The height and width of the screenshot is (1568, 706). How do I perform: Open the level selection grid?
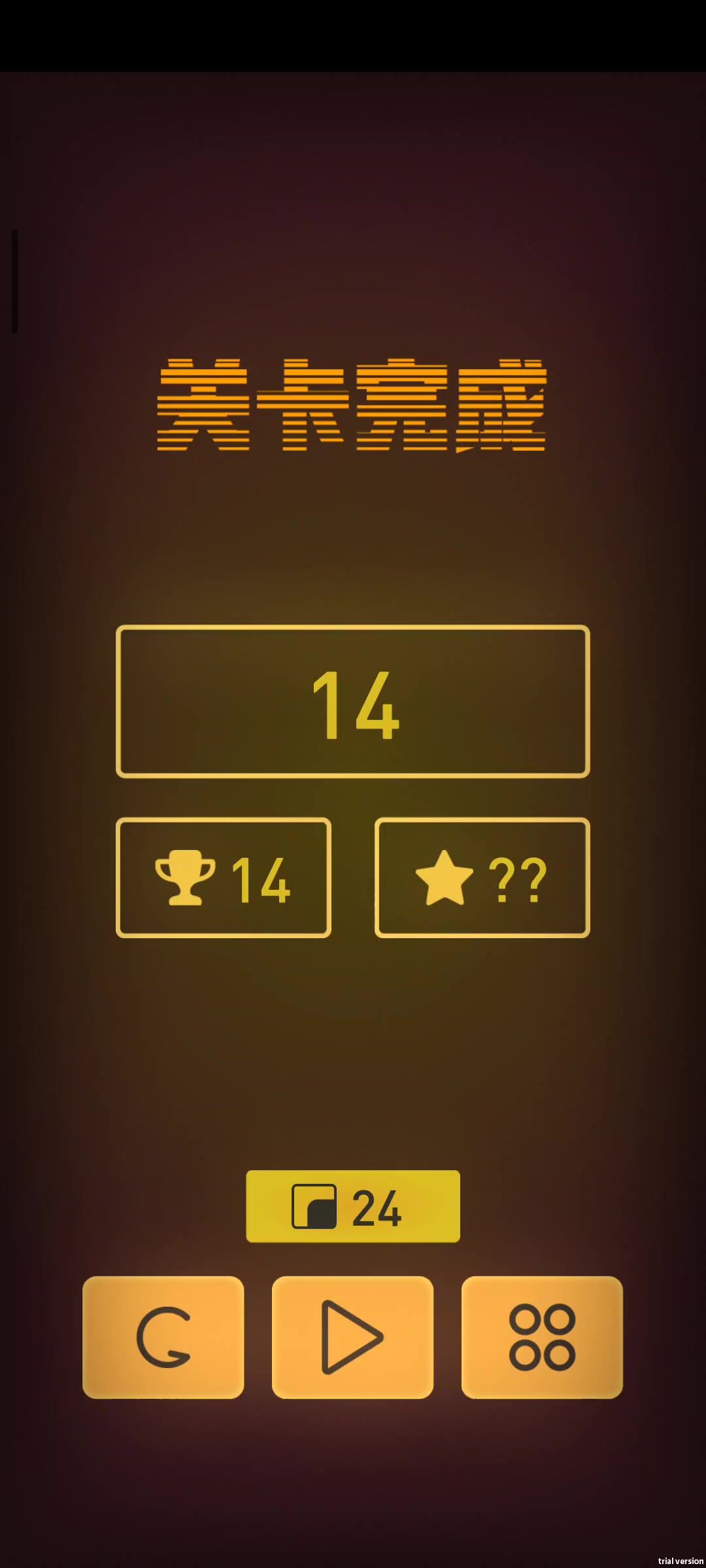pos(542,1337)
